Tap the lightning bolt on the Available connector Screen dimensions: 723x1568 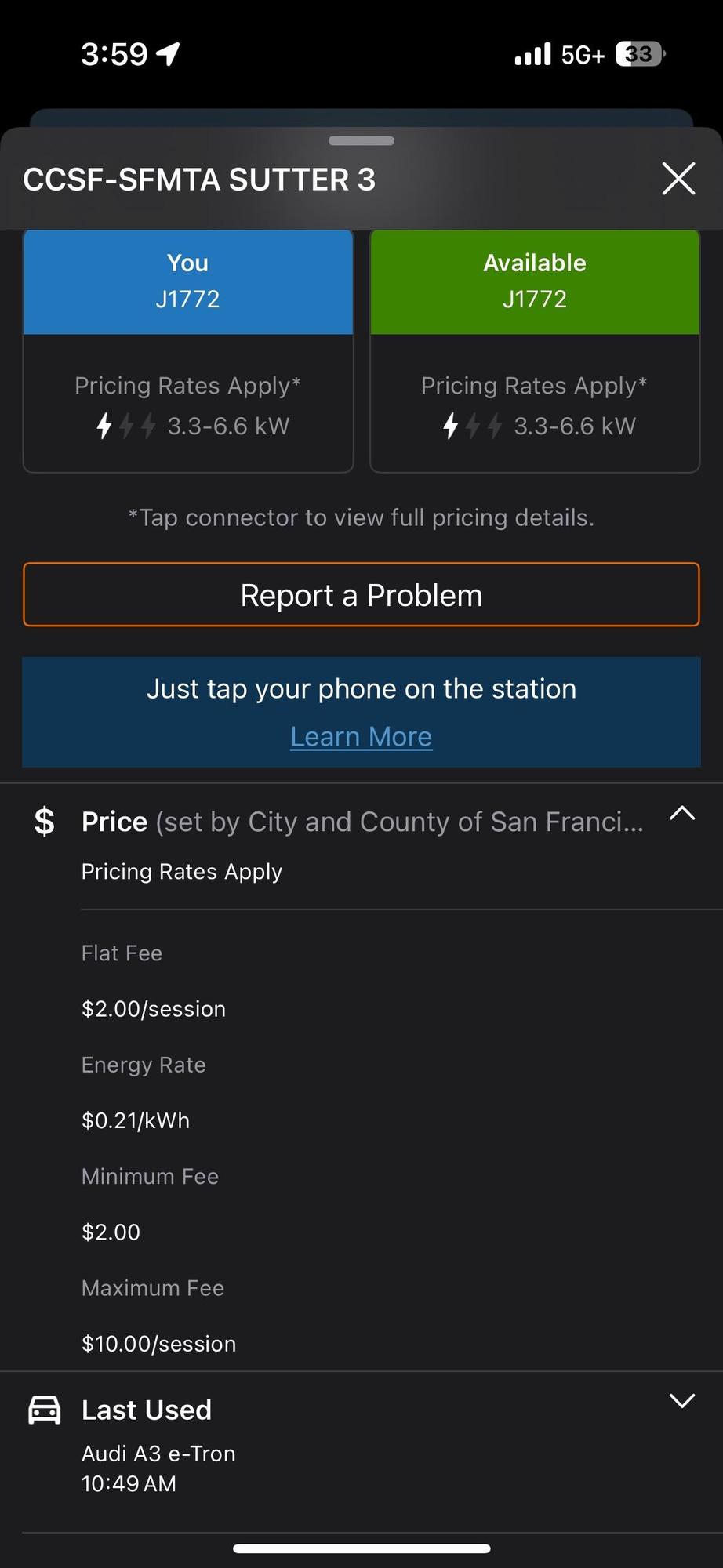(x=450, y=426)
